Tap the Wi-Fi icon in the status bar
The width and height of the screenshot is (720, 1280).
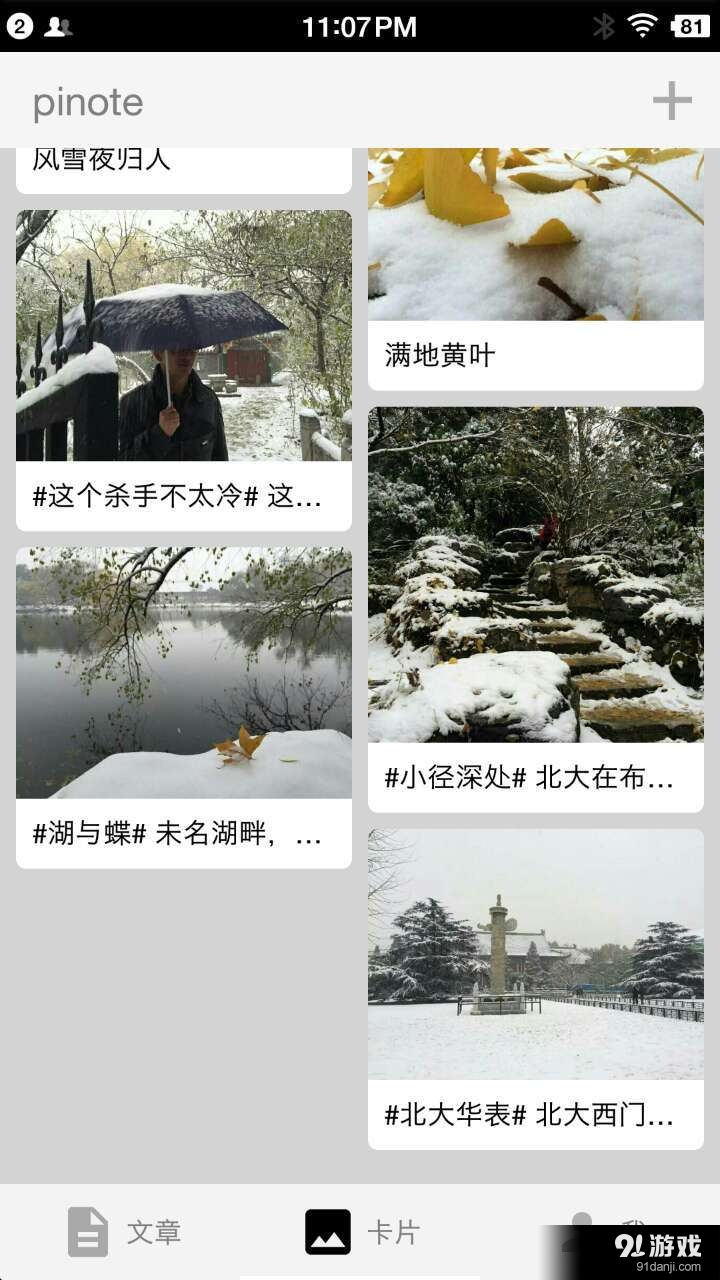(641, 25)
